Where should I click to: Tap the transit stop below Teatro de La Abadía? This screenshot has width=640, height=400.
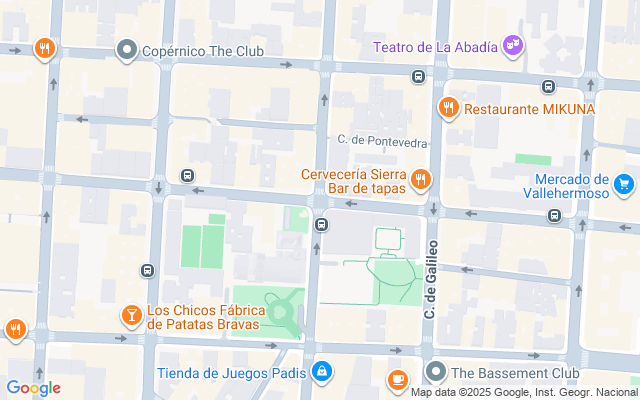pos(418,76)
